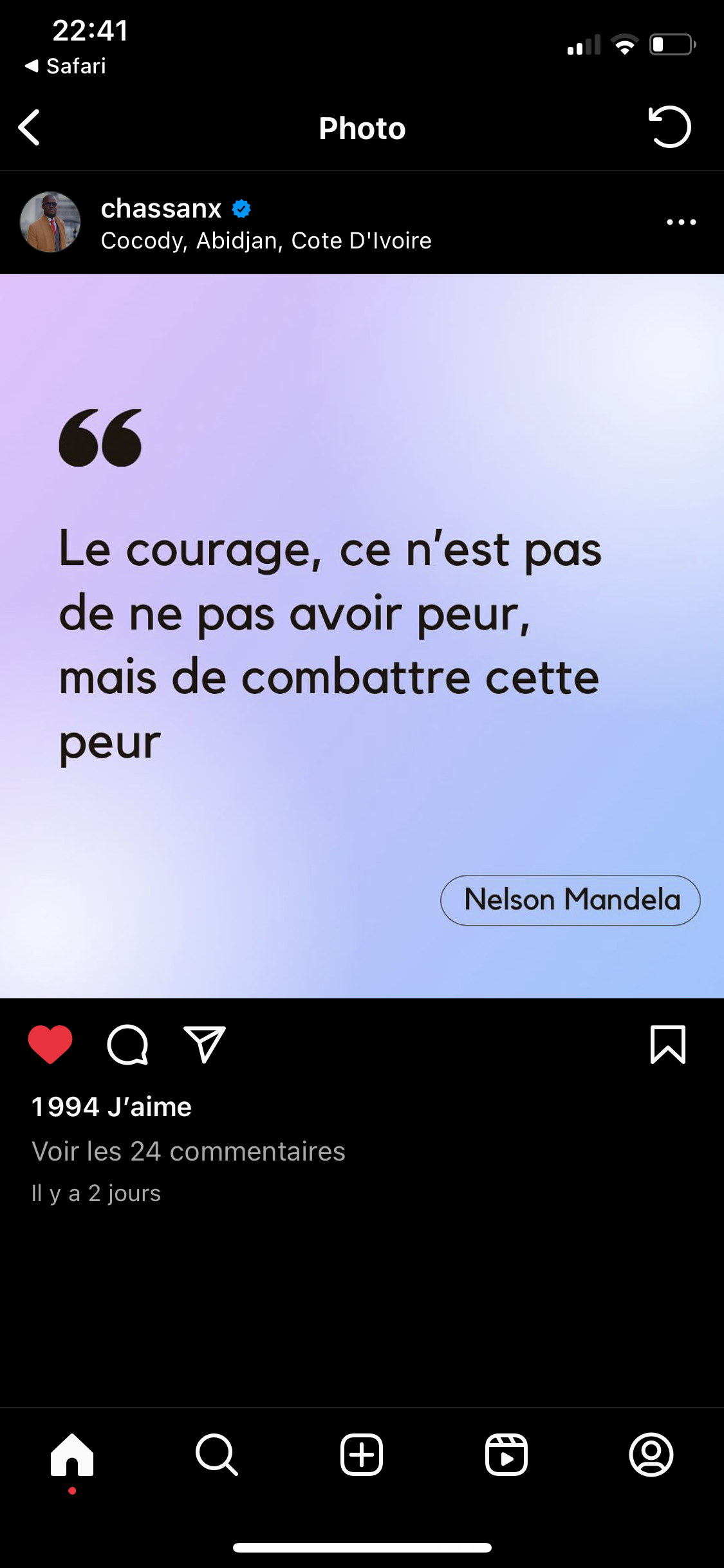
Task: Open the chassanx username link
Action: pos(161,209)
